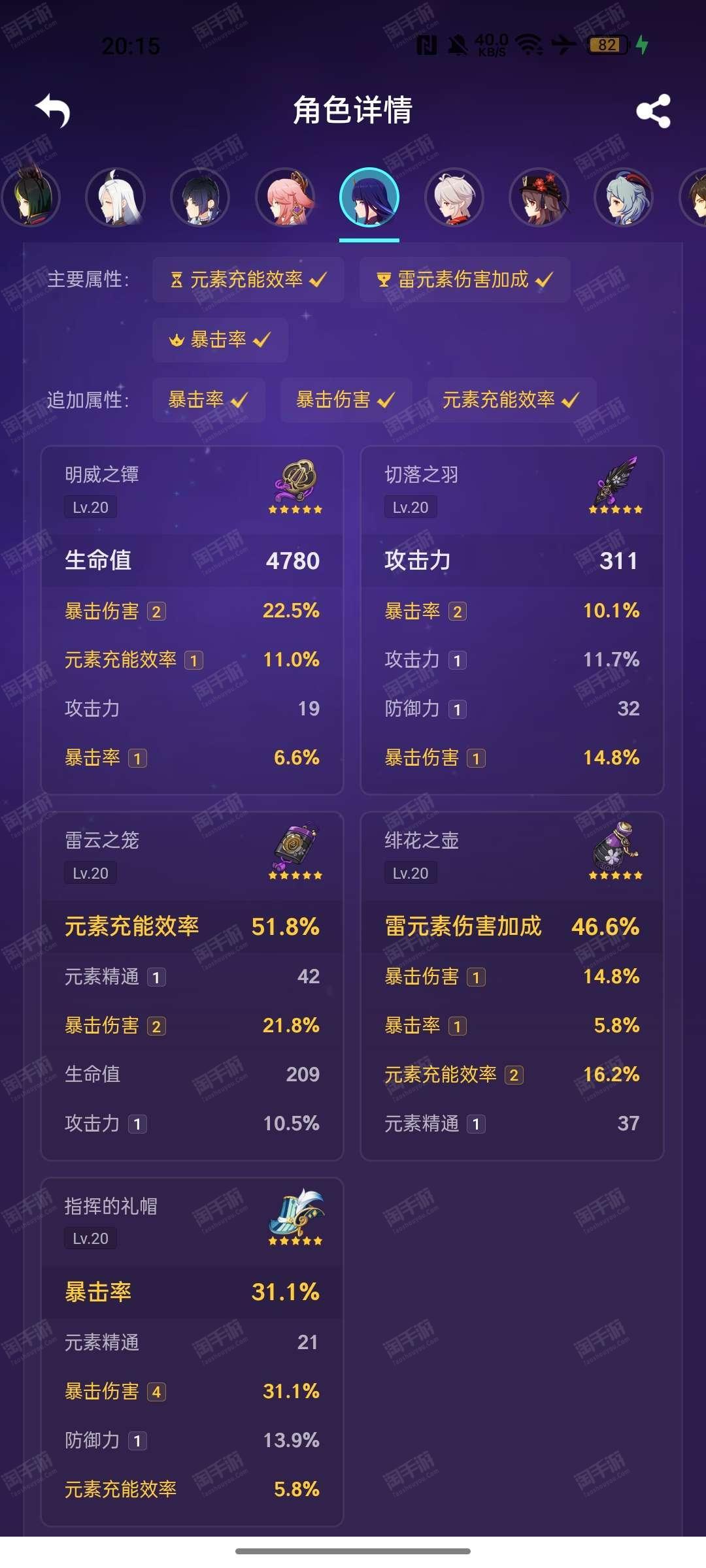The image size is (706, 1568).
Task: Share this character detail page
Action: [653, 110]
